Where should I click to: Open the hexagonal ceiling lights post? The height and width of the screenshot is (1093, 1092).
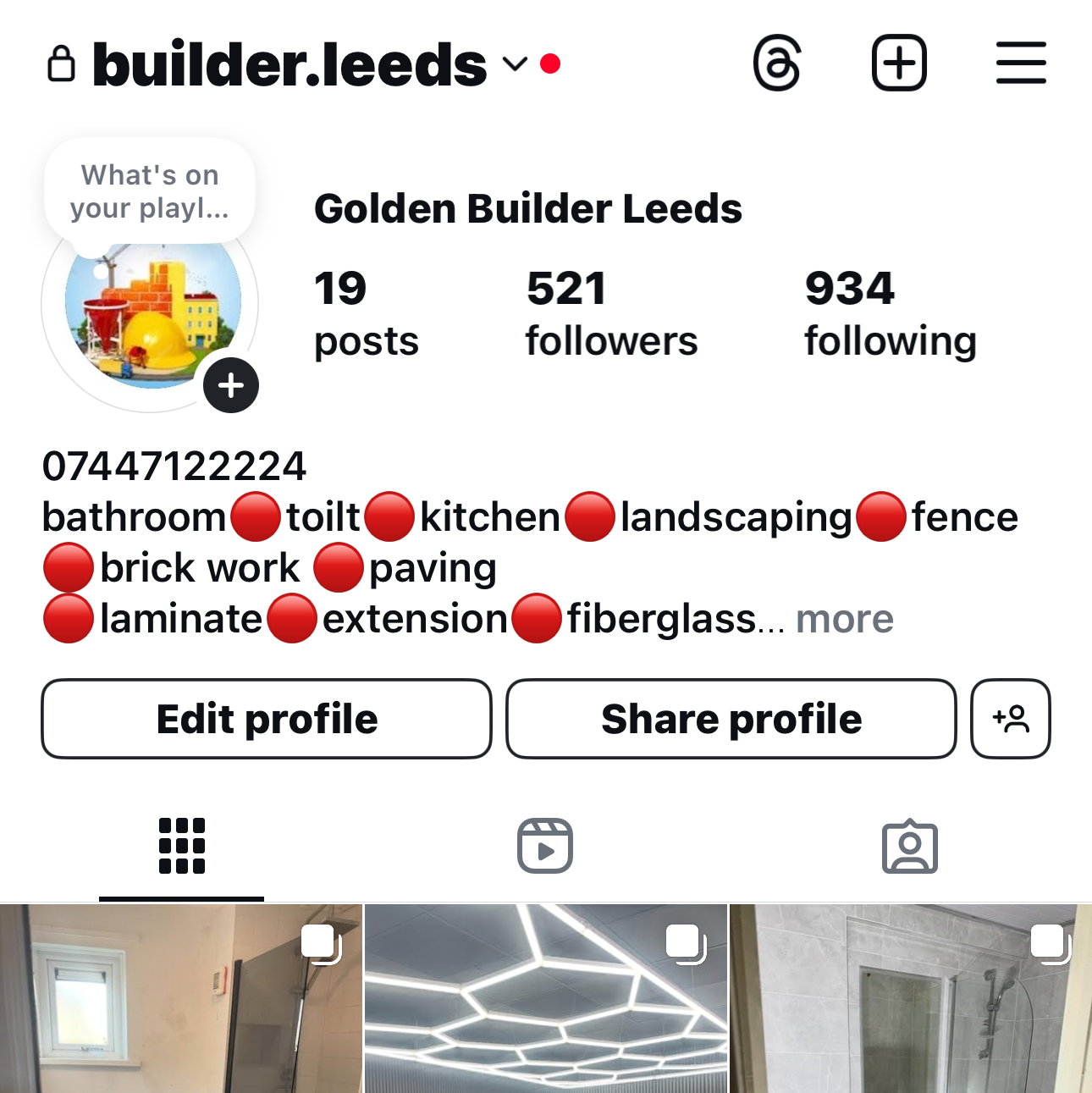[545, 999]
